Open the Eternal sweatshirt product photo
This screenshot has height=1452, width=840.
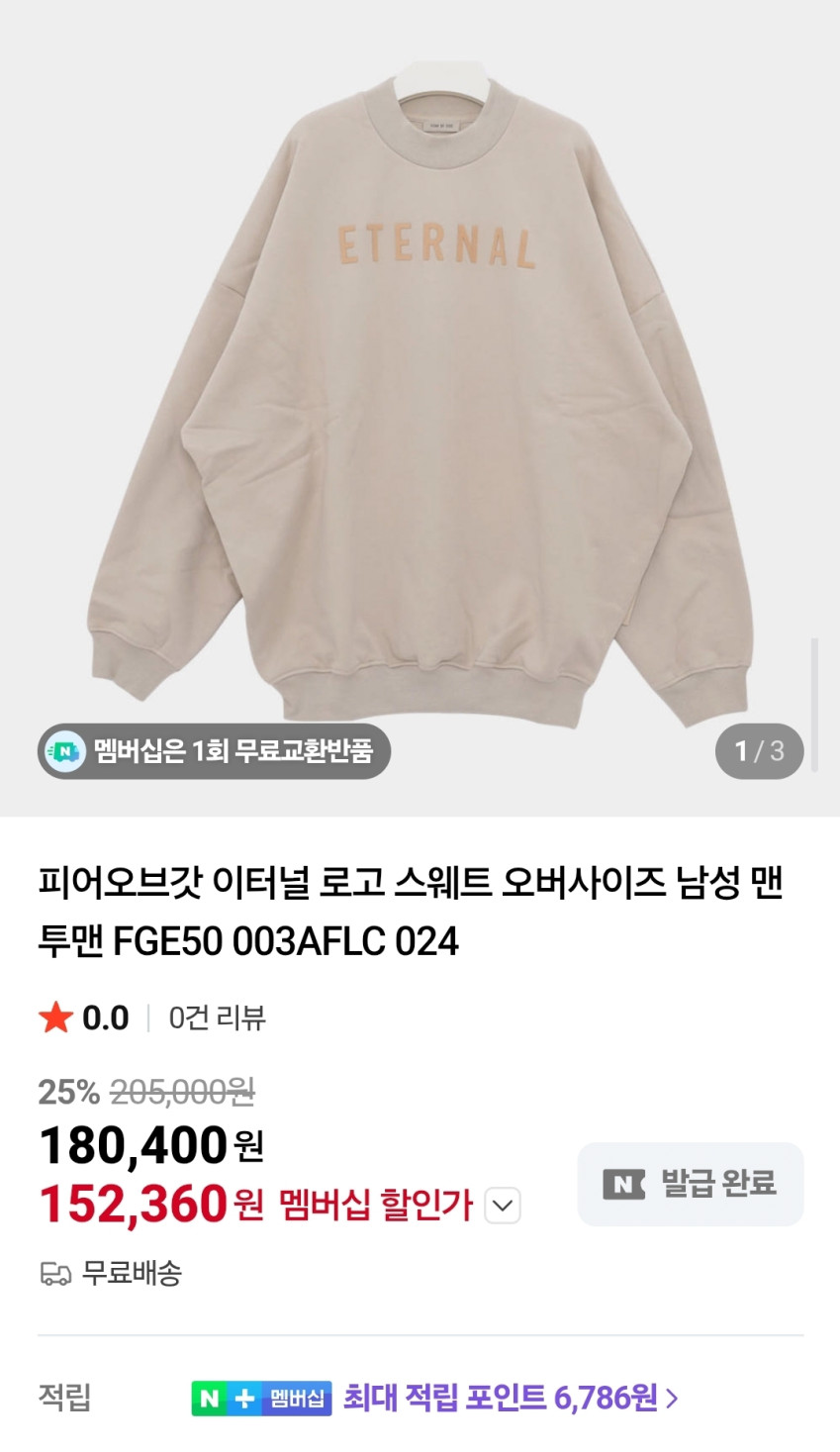coord(420,396)
